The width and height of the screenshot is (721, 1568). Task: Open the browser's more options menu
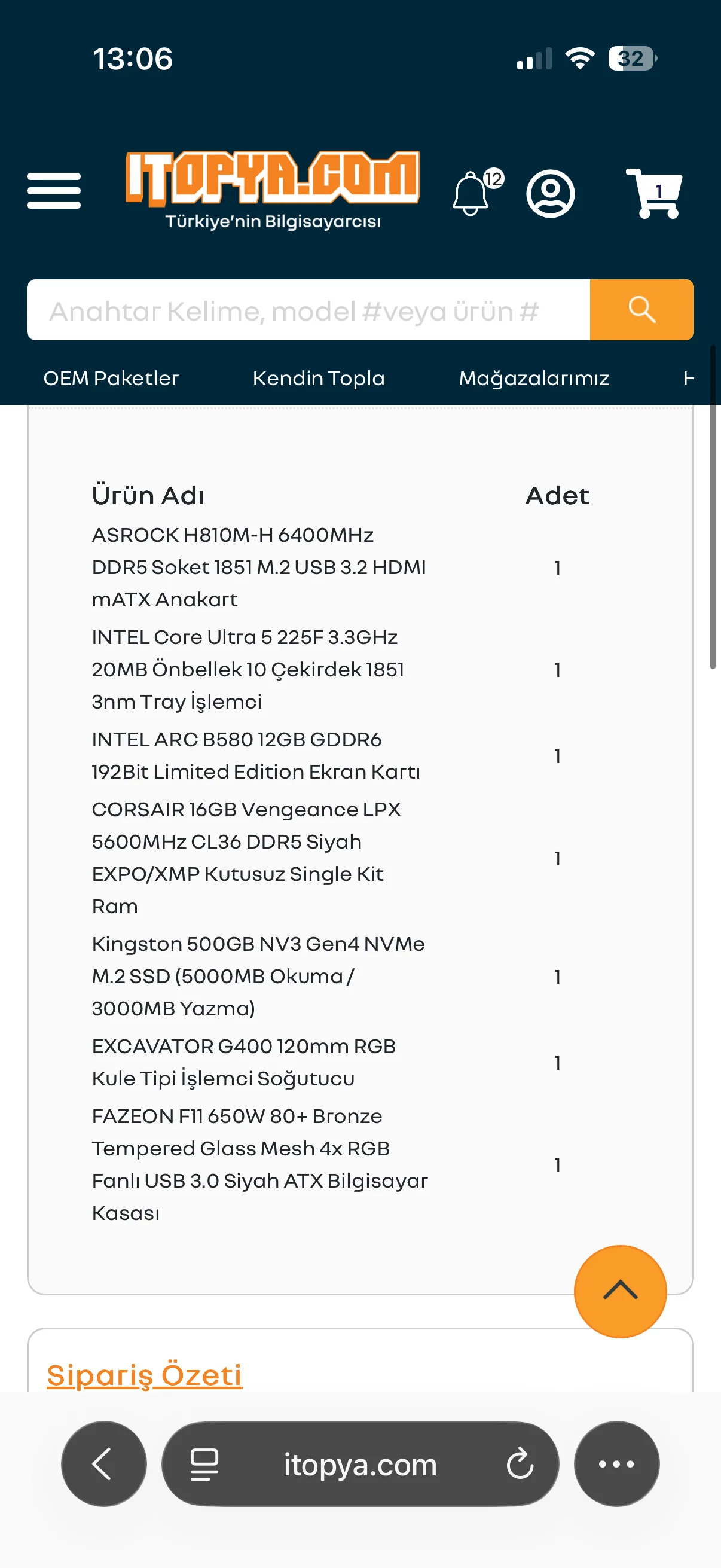point(616,1463)
